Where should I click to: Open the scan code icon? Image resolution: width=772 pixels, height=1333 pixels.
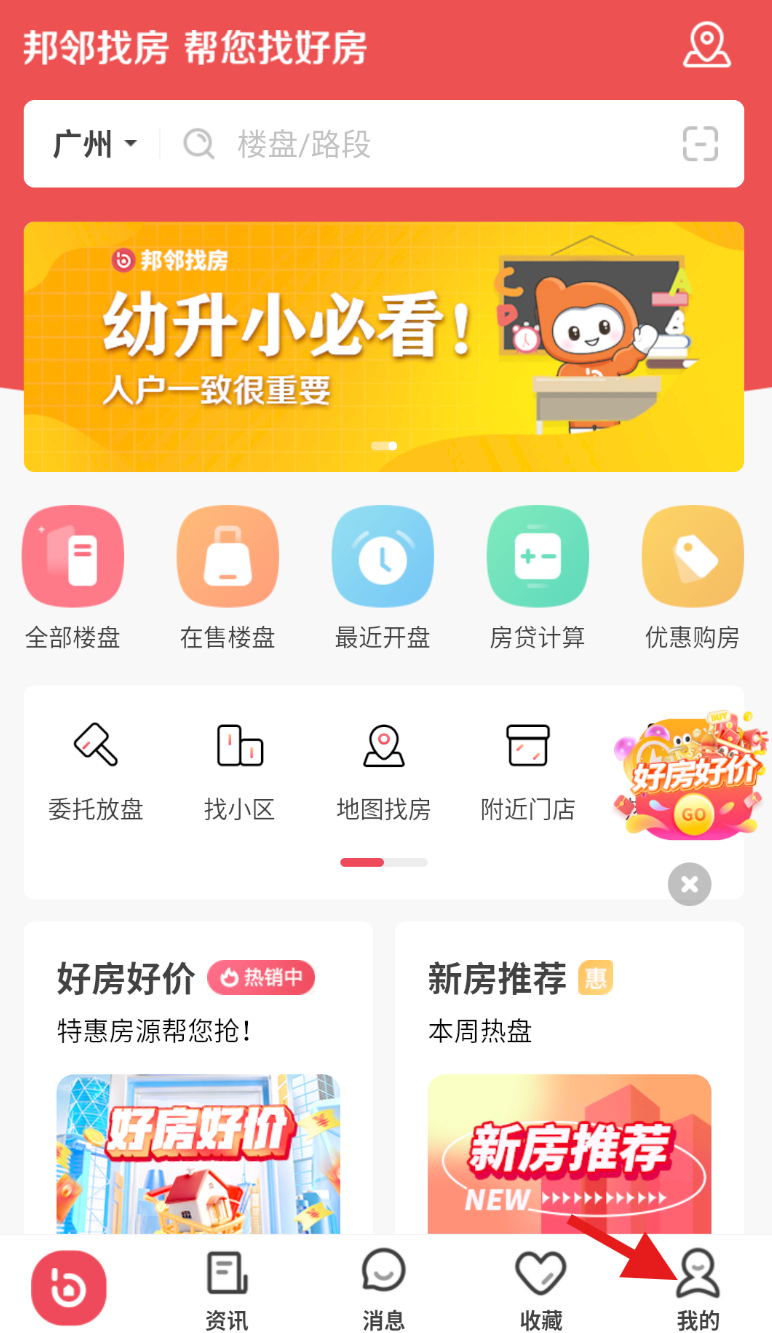click(x=700, y=144)
